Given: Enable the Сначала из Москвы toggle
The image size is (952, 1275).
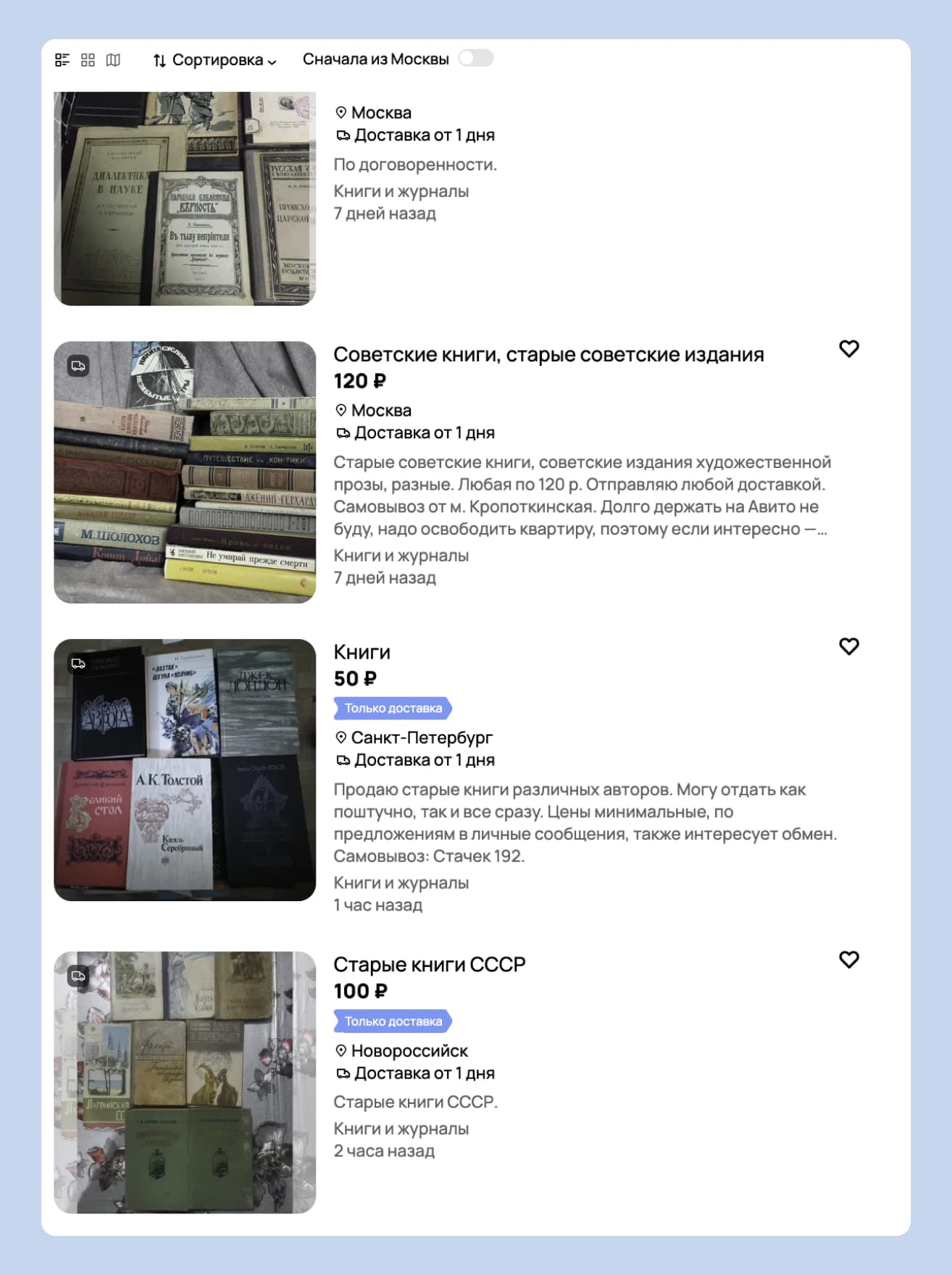Looking at the screenshot, I should (x=476, y=59).
